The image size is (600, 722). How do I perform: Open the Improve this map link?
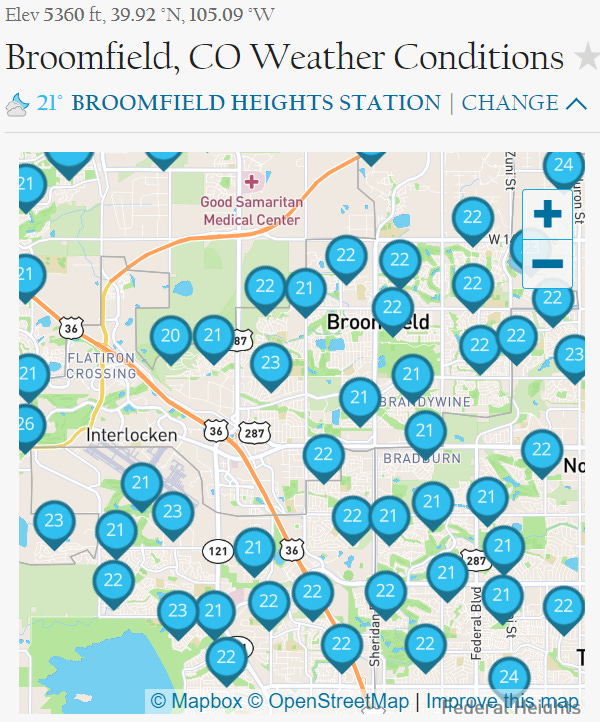coord(502,701)
